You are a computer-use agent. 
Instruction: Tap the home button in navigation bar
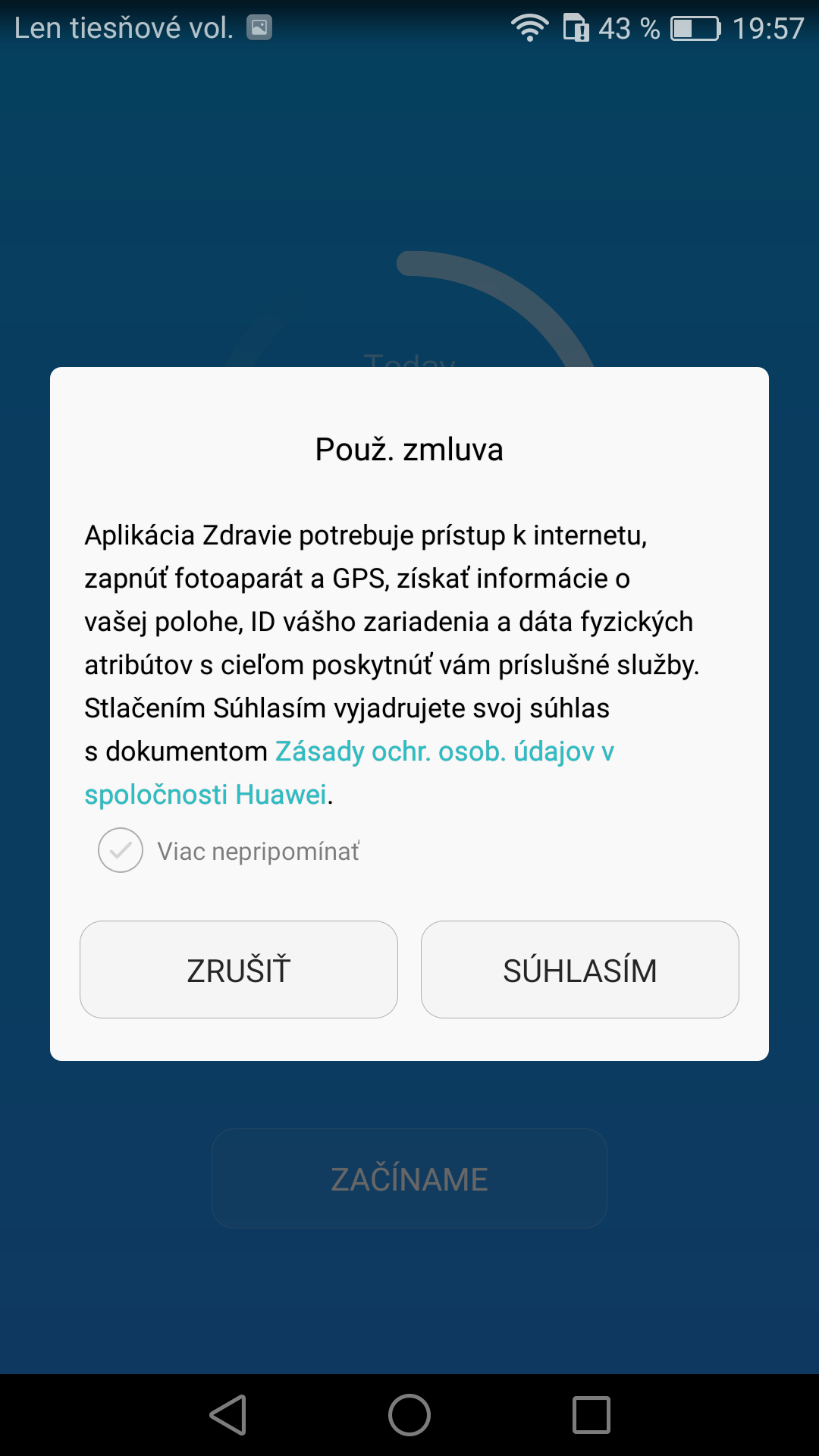[x=409, y=1415]
